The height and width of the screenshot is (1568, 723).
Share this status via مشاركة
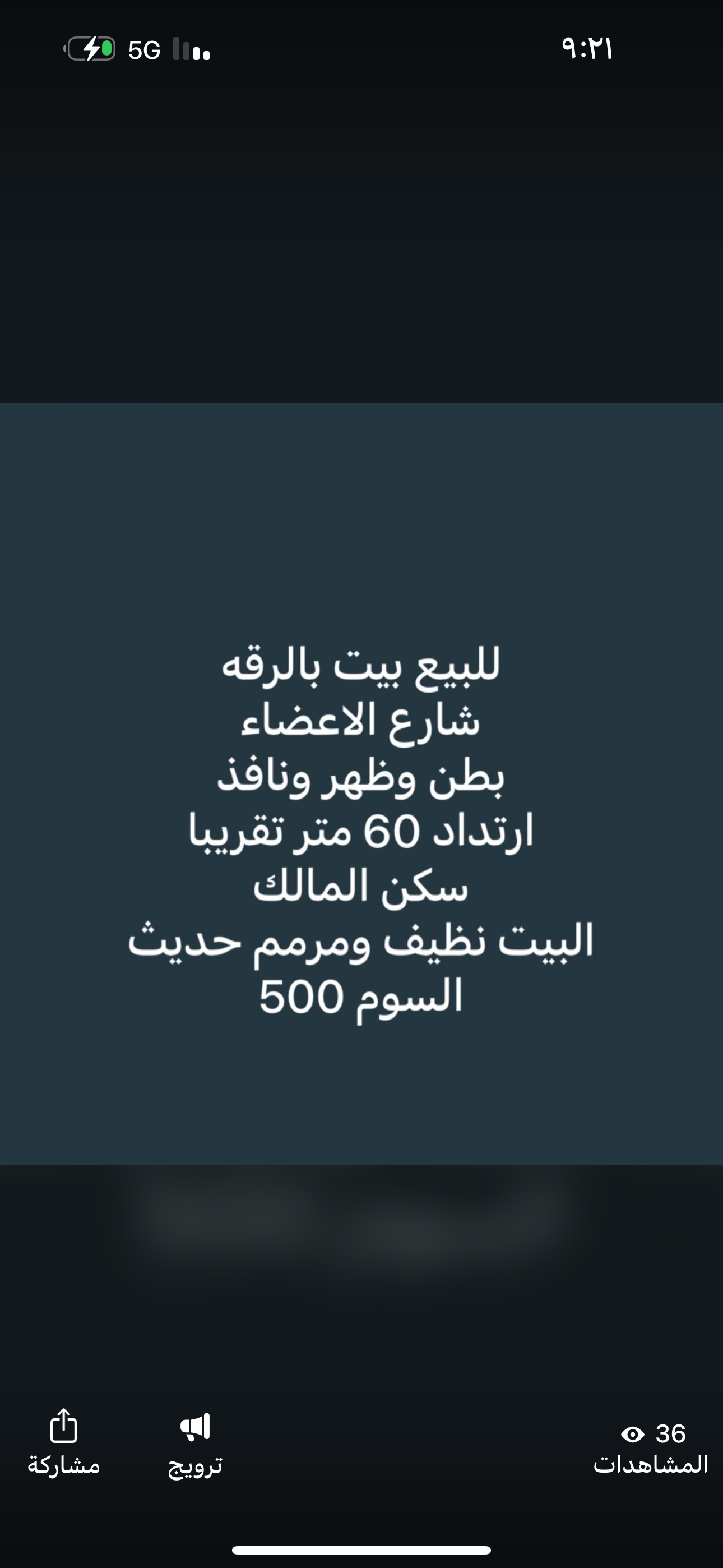point(63,1441)
